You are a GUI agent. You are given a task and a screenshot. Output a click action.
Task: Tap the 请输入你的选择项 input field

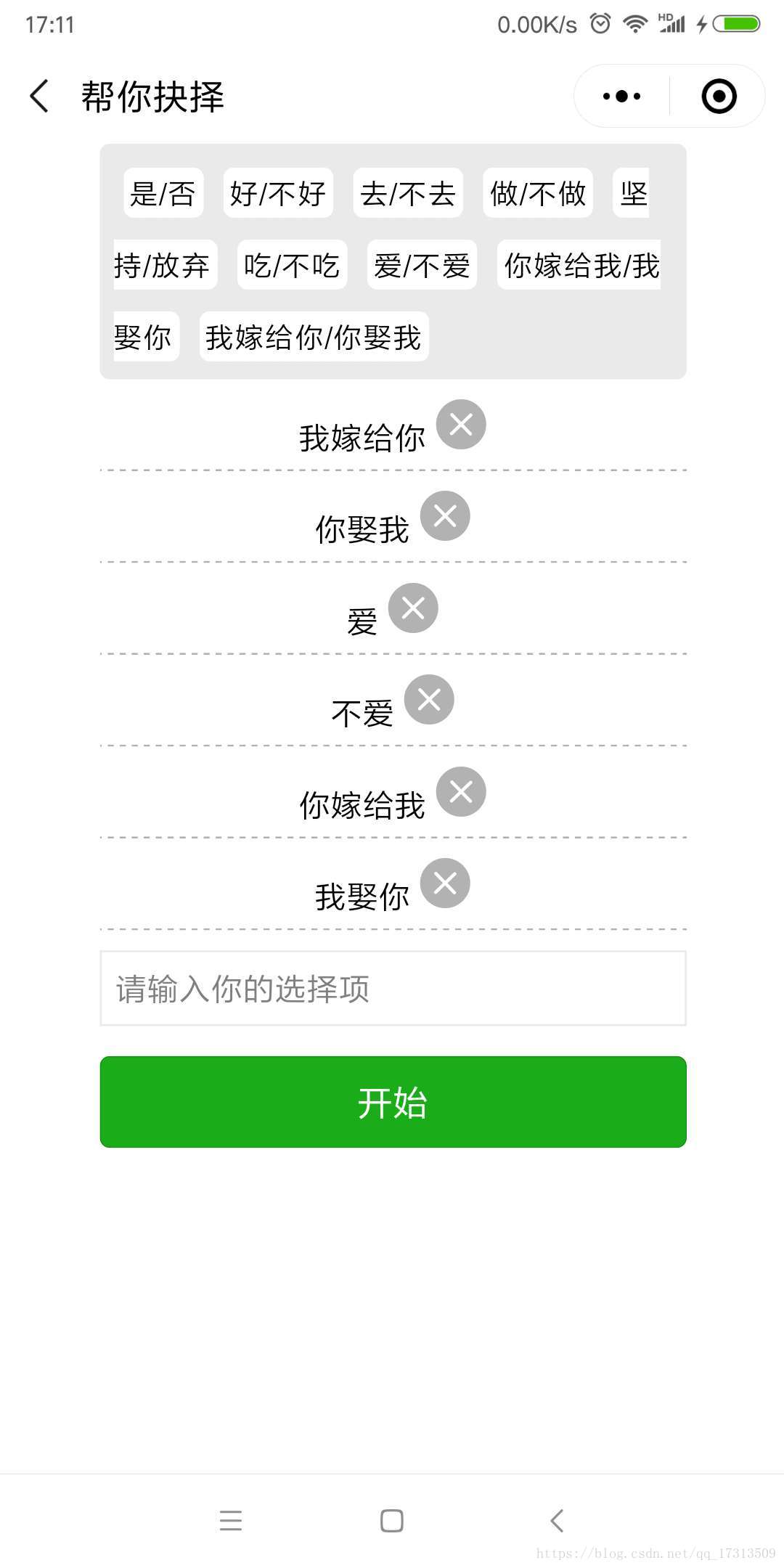pyautogui.click(x=392, y=987)
